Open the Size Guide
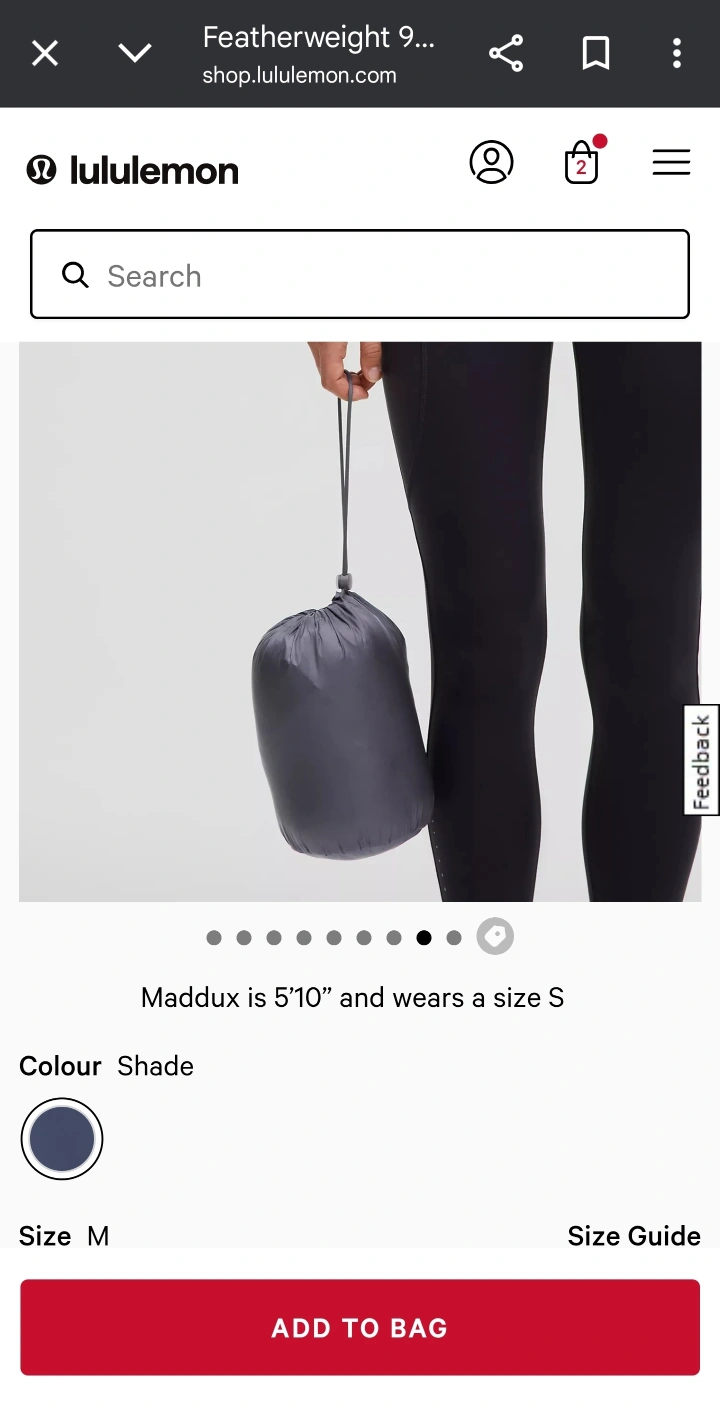This screenshot has height=1405, width=720. coord(634,1236)
